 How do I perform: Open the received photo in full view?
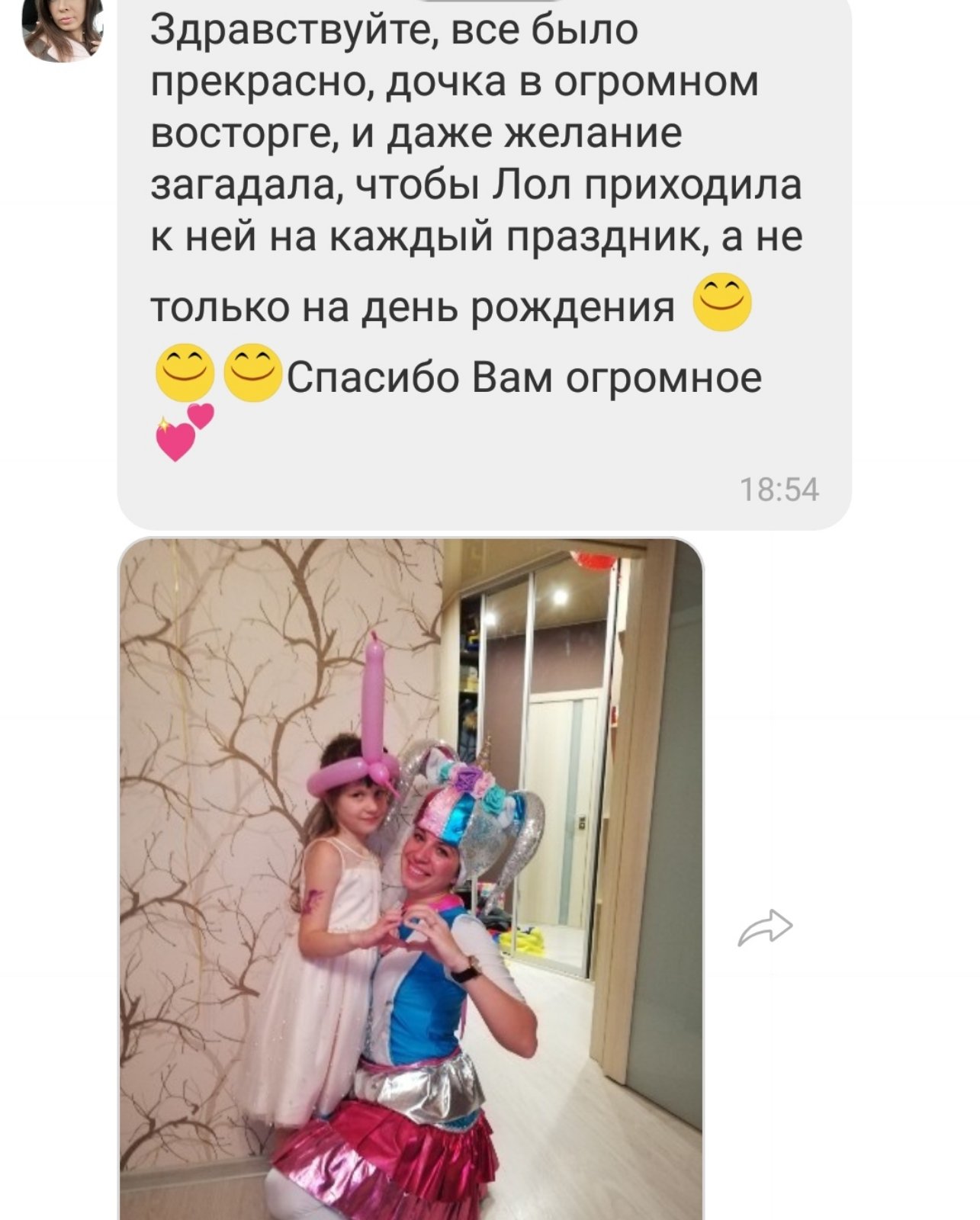[x=410, y=877]
